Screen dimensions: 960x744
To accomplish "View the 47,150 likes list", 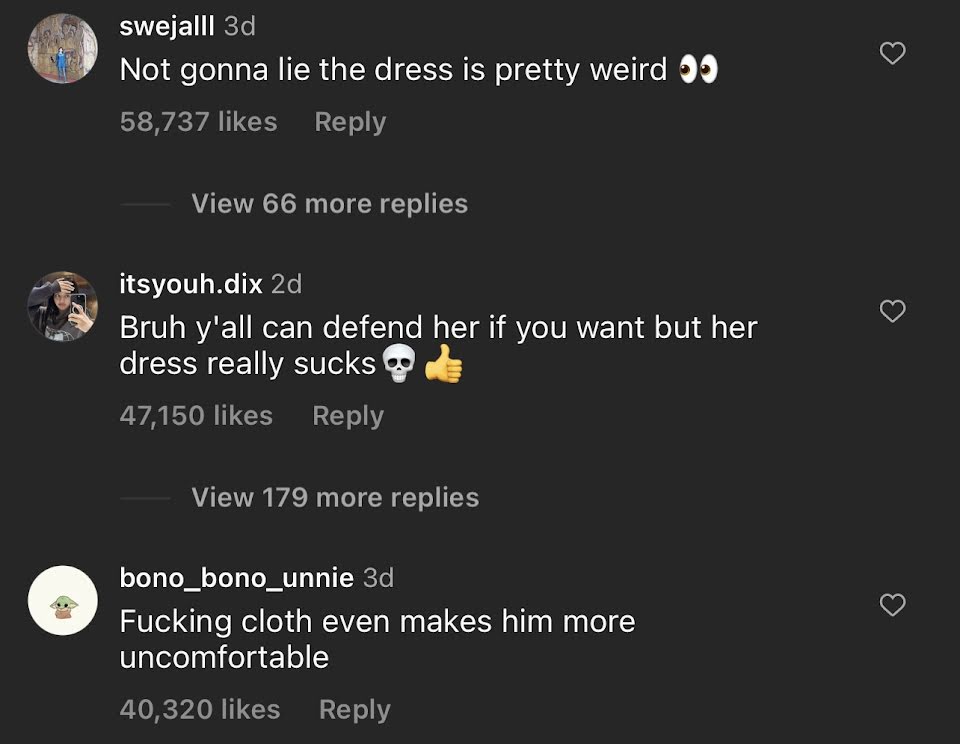I will pos(196,416).
